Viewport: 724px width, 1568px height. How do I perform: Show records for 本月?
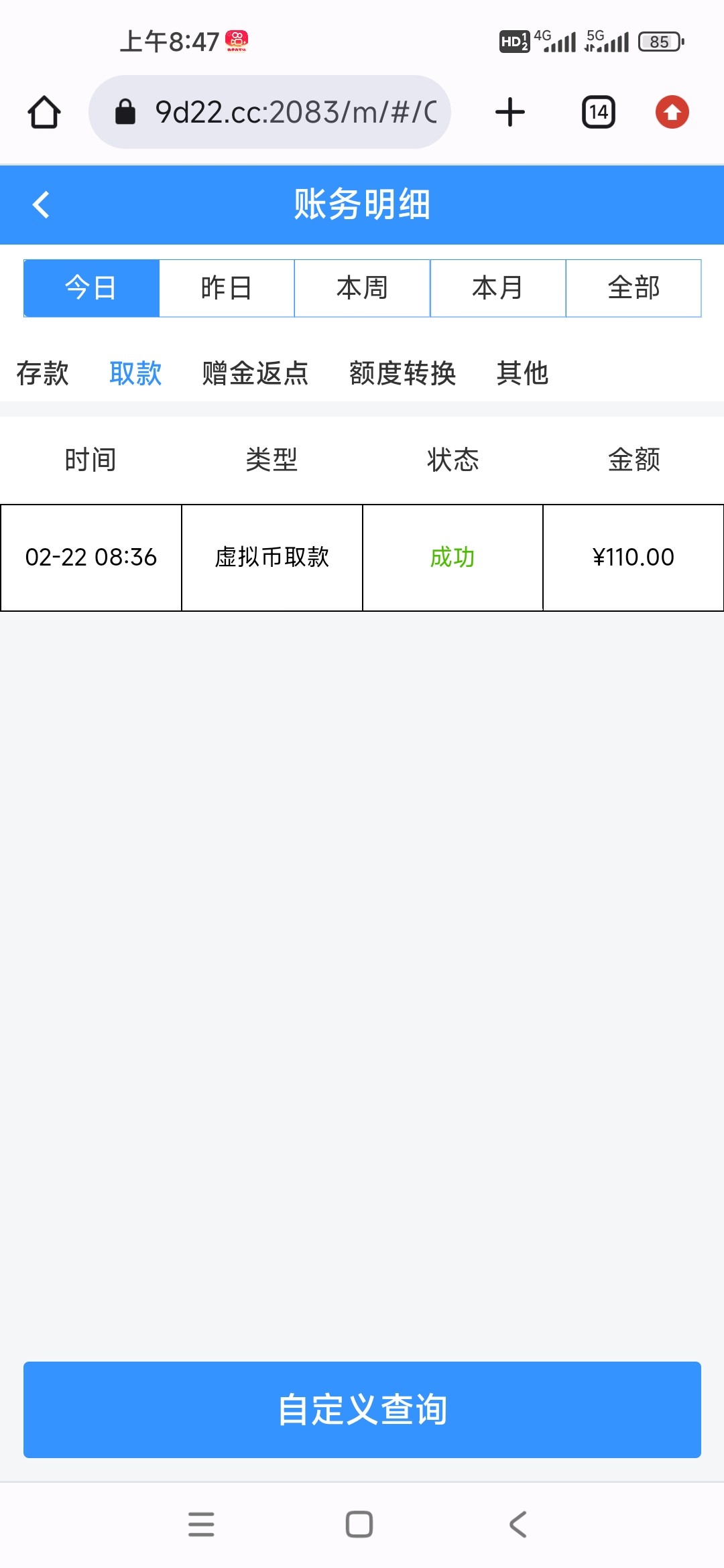click(x=498, y=288)
